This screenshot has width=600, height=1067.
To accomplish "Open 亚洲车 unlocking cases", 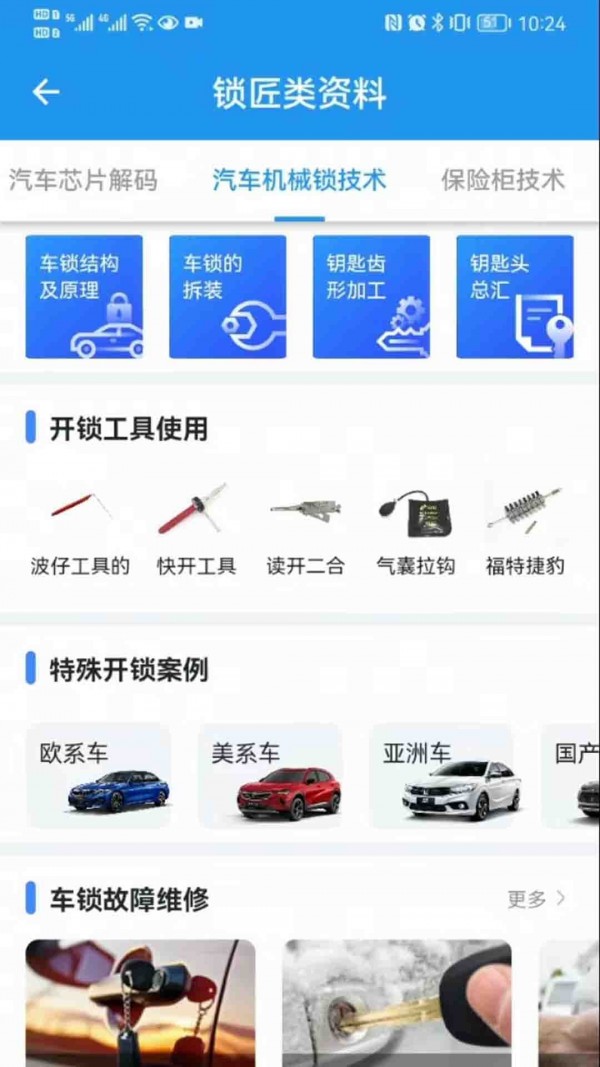I will click(x=441, y=776).
